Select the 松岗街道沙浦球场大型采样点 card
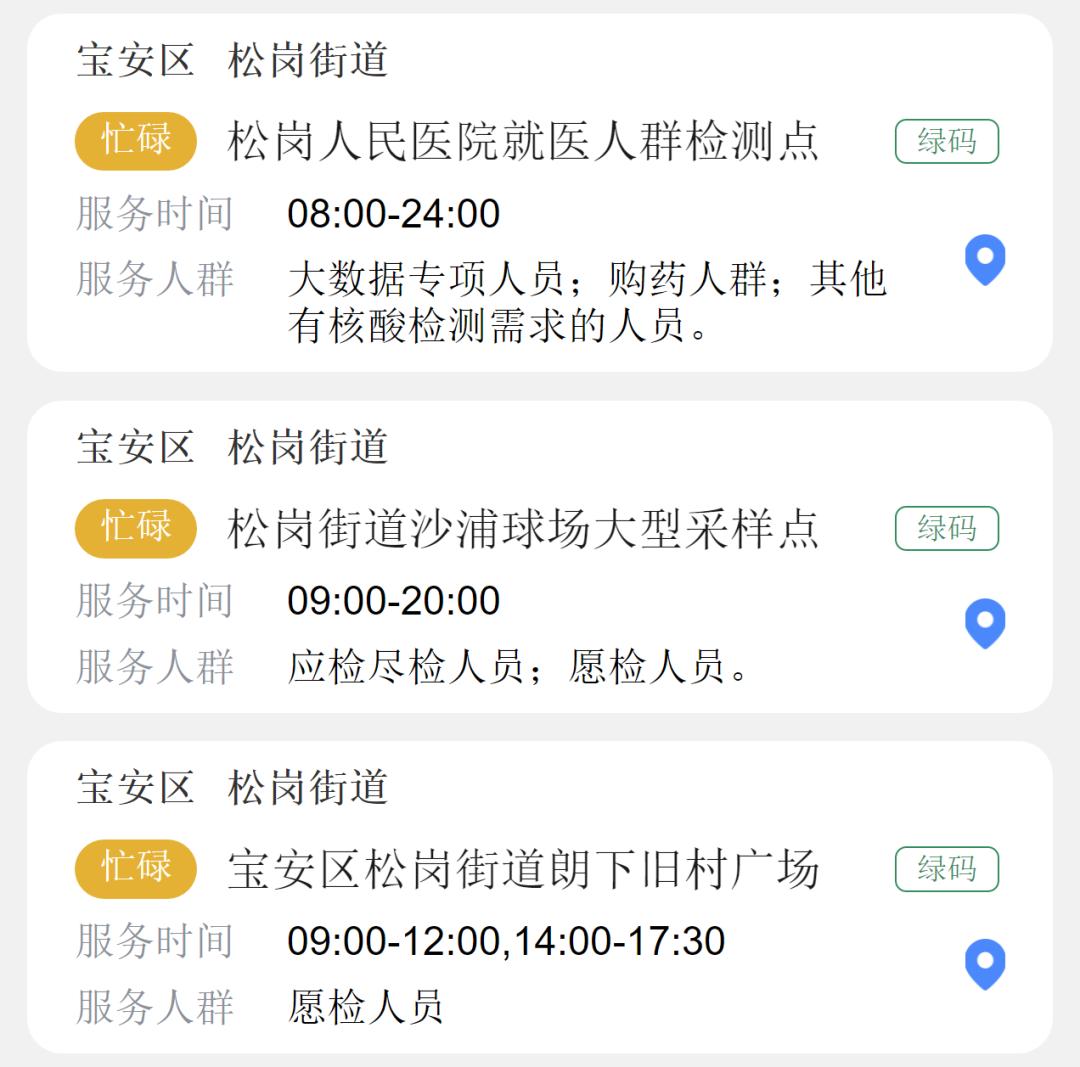1080x1067 pixels. 522,528
